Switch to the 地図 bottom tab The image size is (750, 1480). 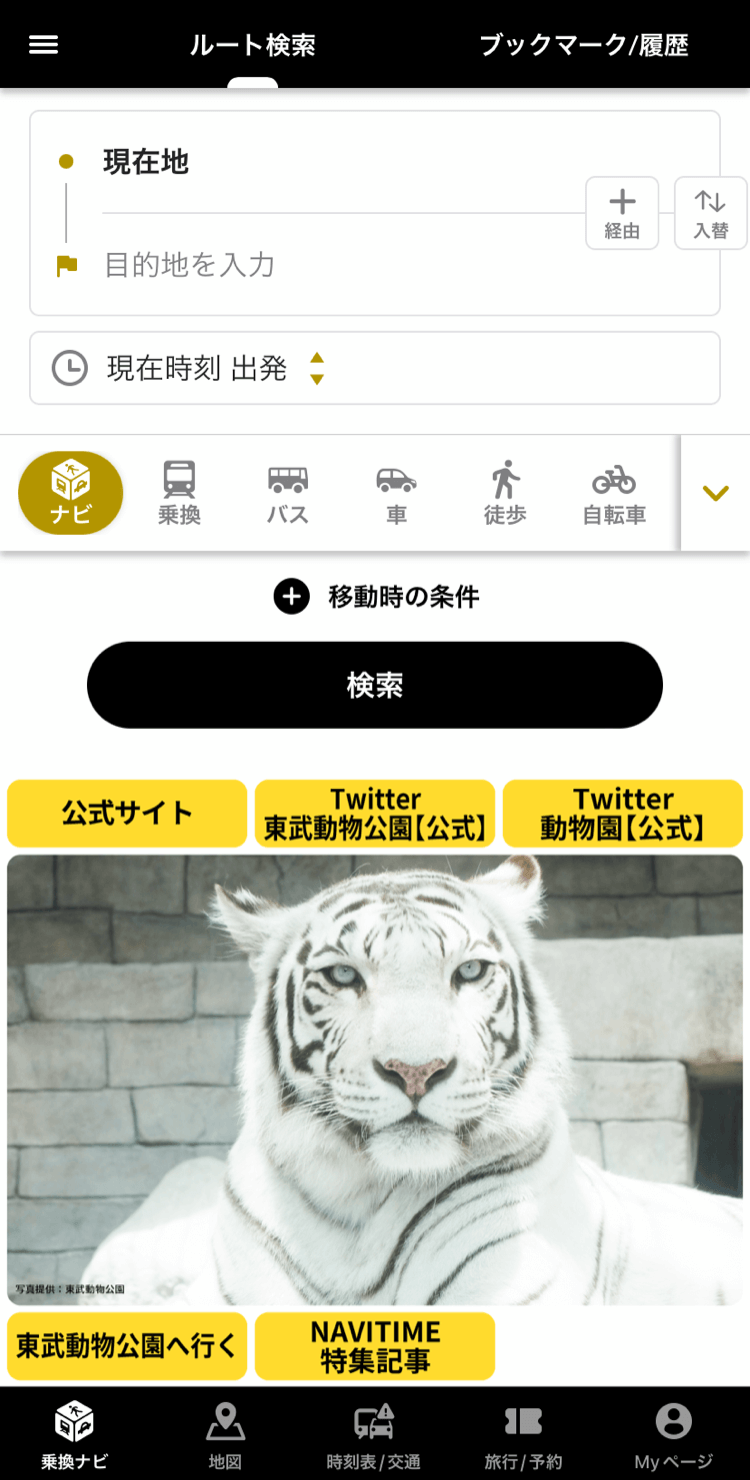pos(225,1435)
